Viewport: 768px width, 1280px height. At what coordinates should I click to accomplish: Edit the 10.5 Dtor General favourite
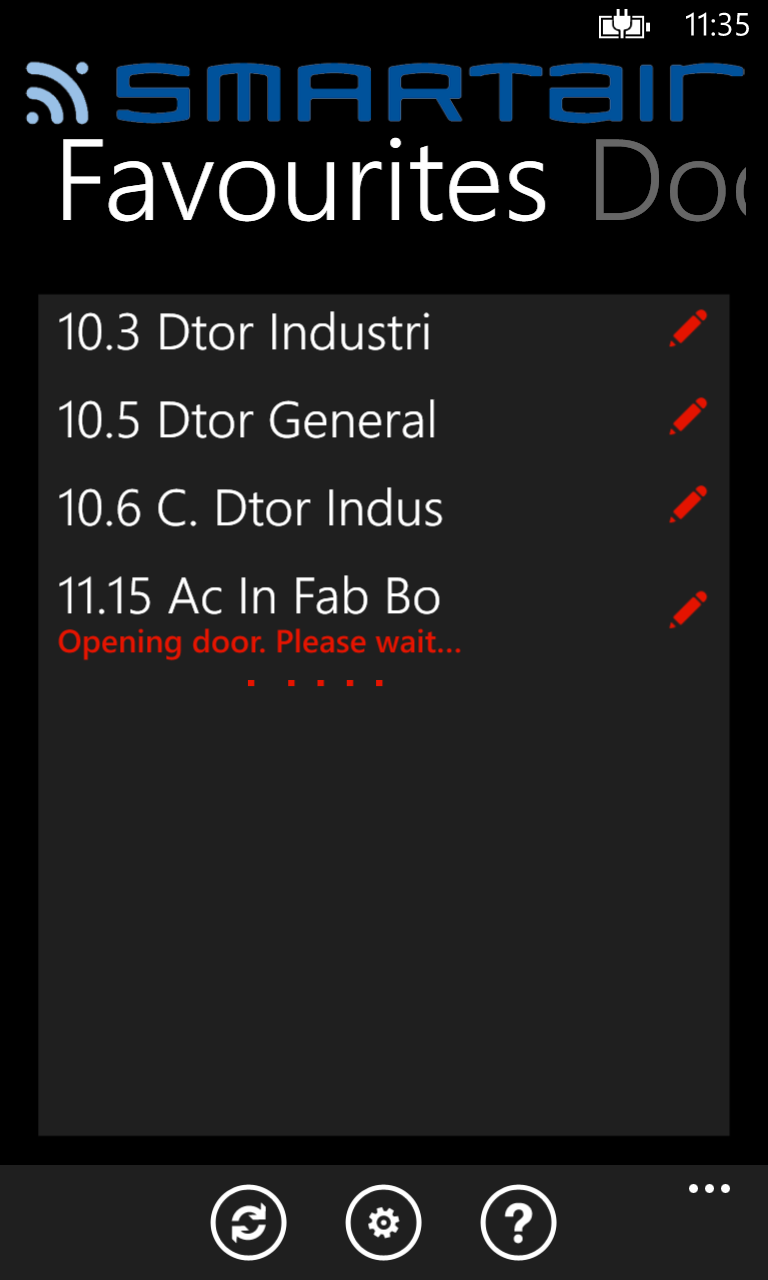[x=688, y=417]
